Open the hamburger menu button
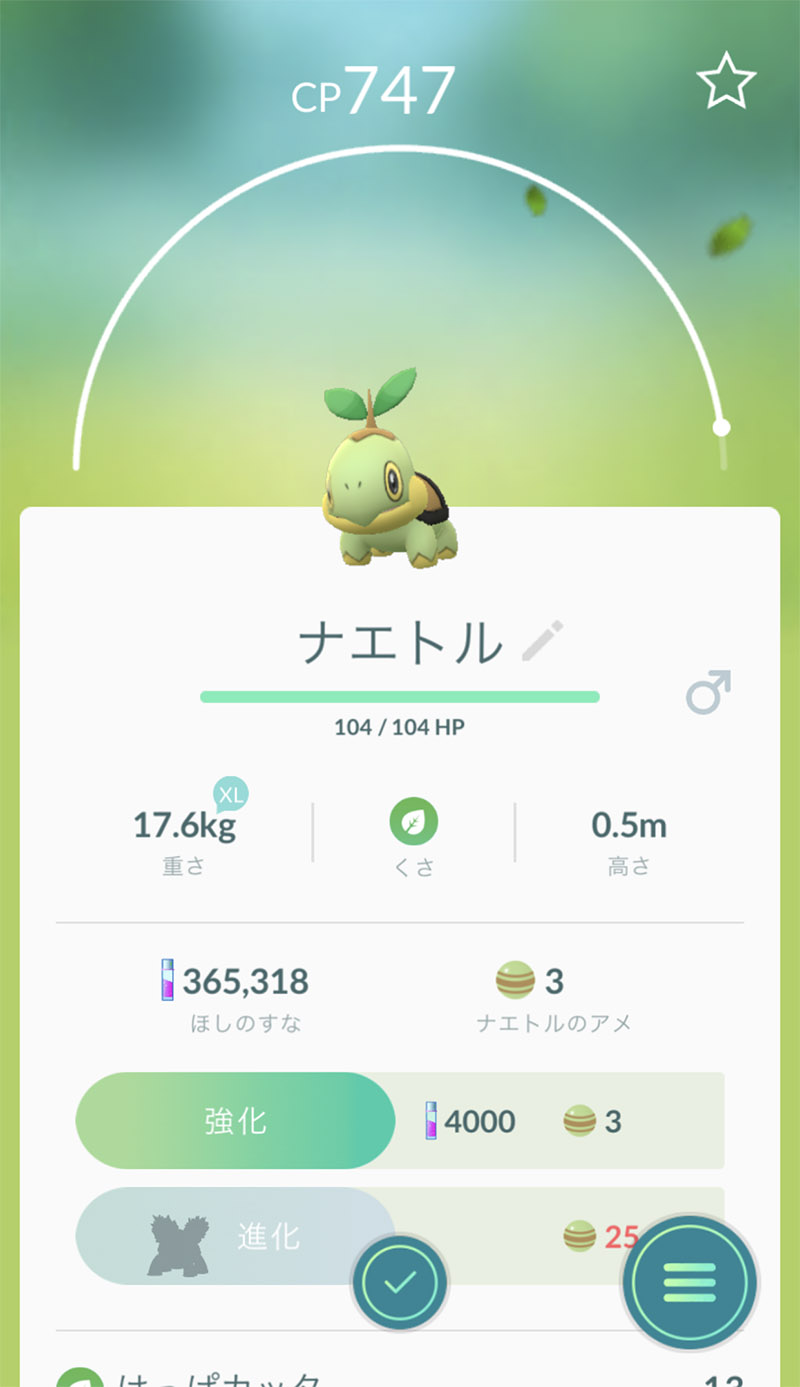Viewport: 800px width, 1387px height. 690,1282
